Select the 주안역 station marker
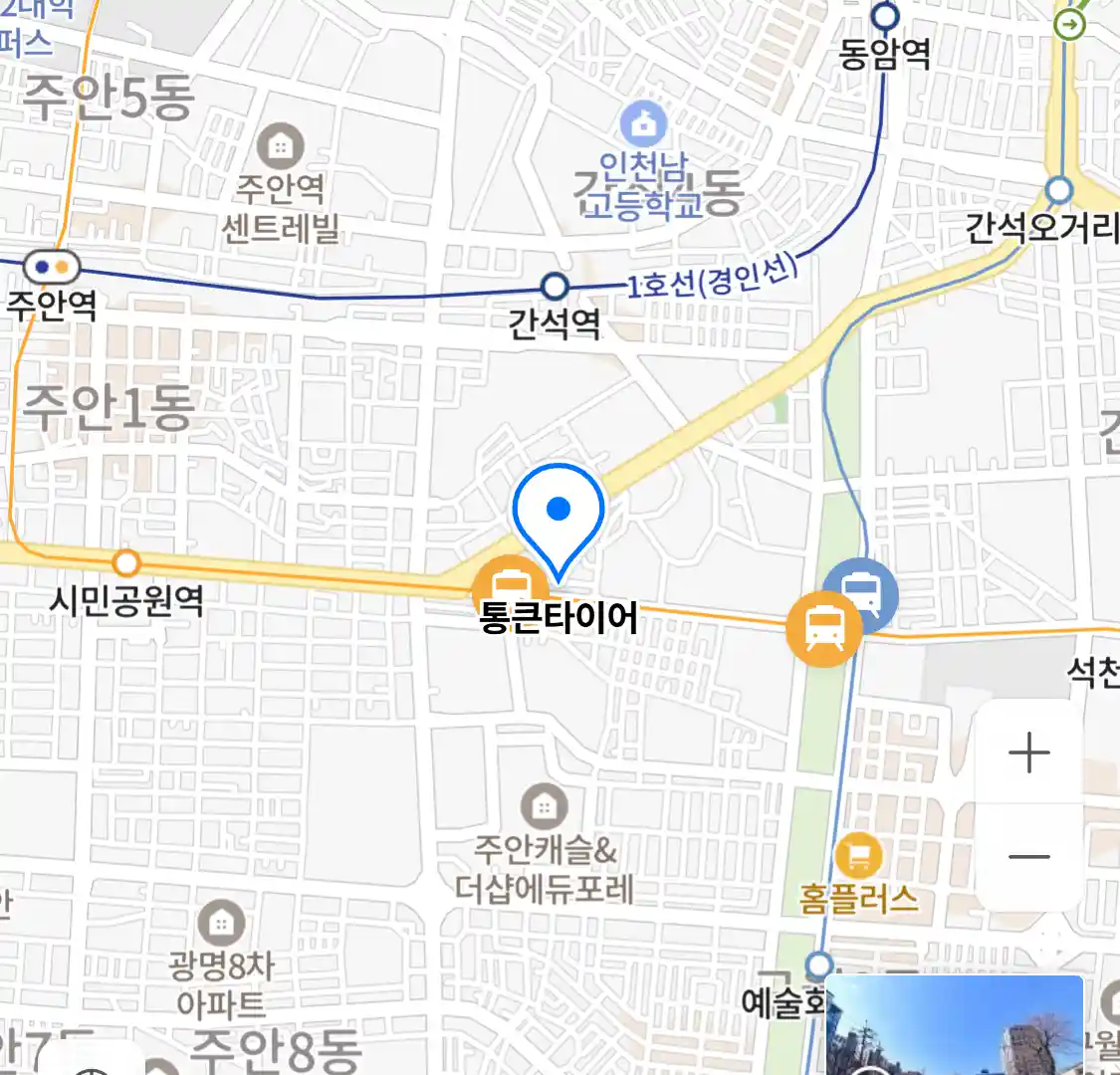This screenshot has width=1120, height=1075. tap(51, 268)
